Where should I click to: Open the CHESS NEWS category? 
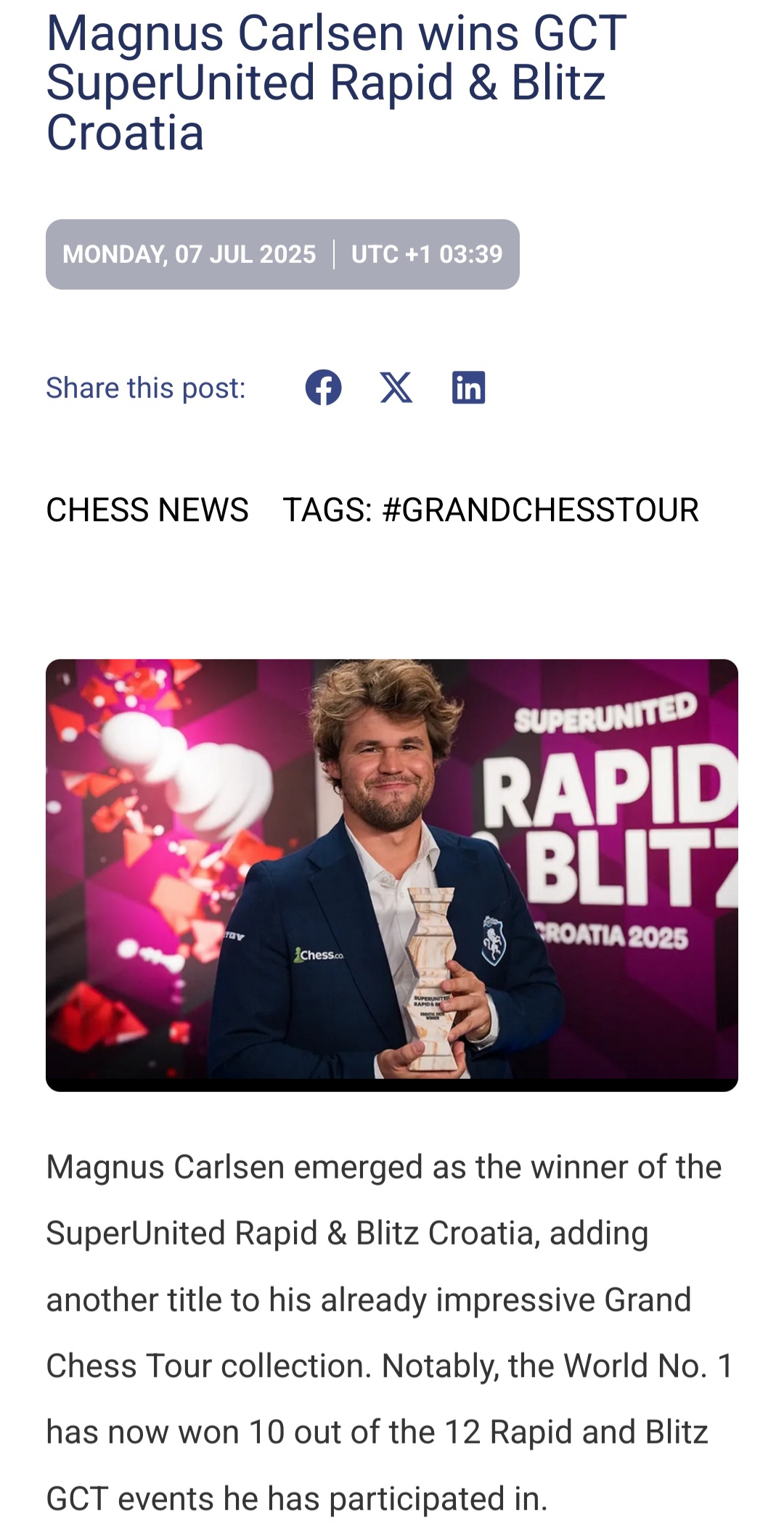coord(147,510)
